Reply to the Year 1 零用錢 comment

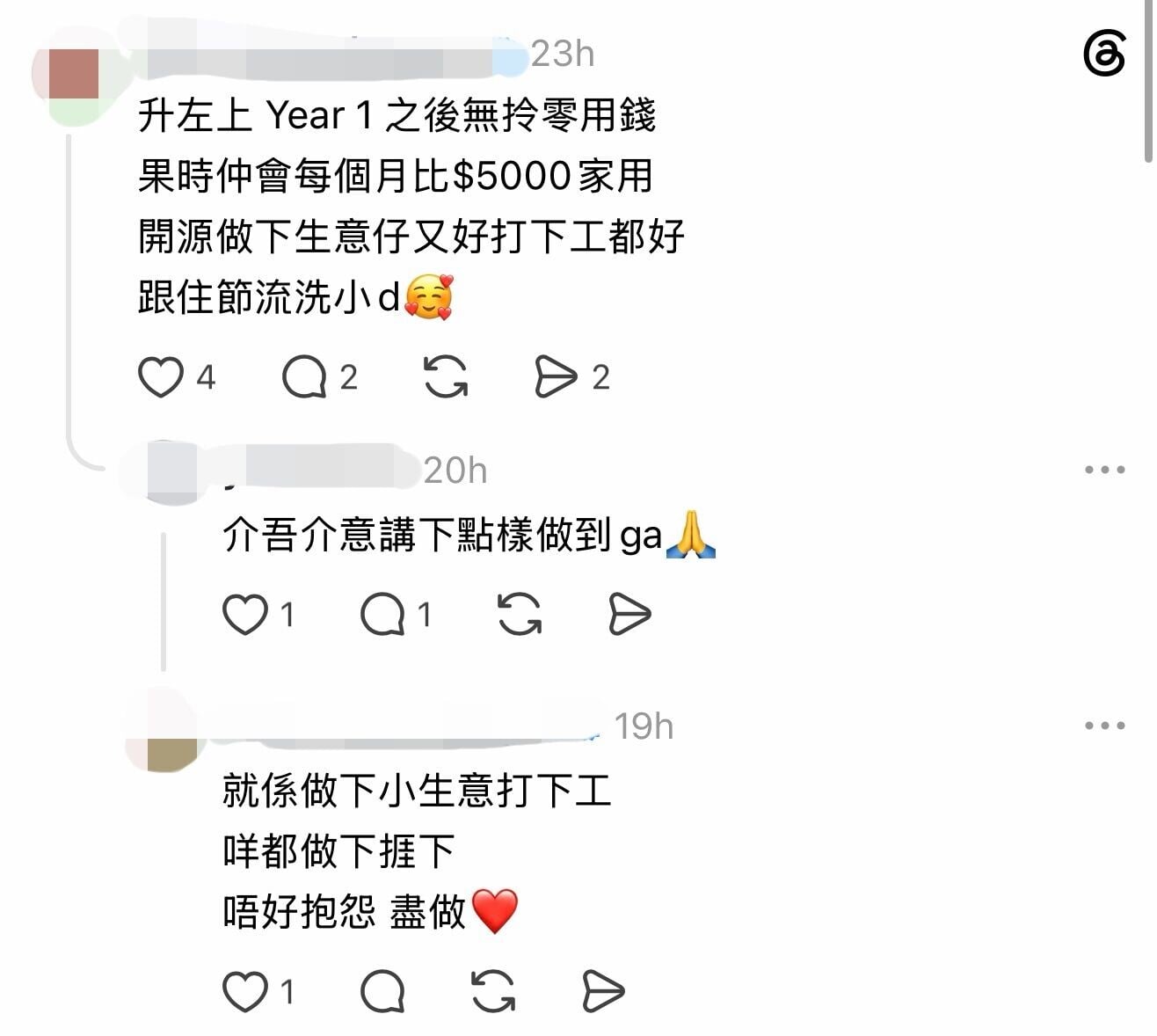[304, 377]
